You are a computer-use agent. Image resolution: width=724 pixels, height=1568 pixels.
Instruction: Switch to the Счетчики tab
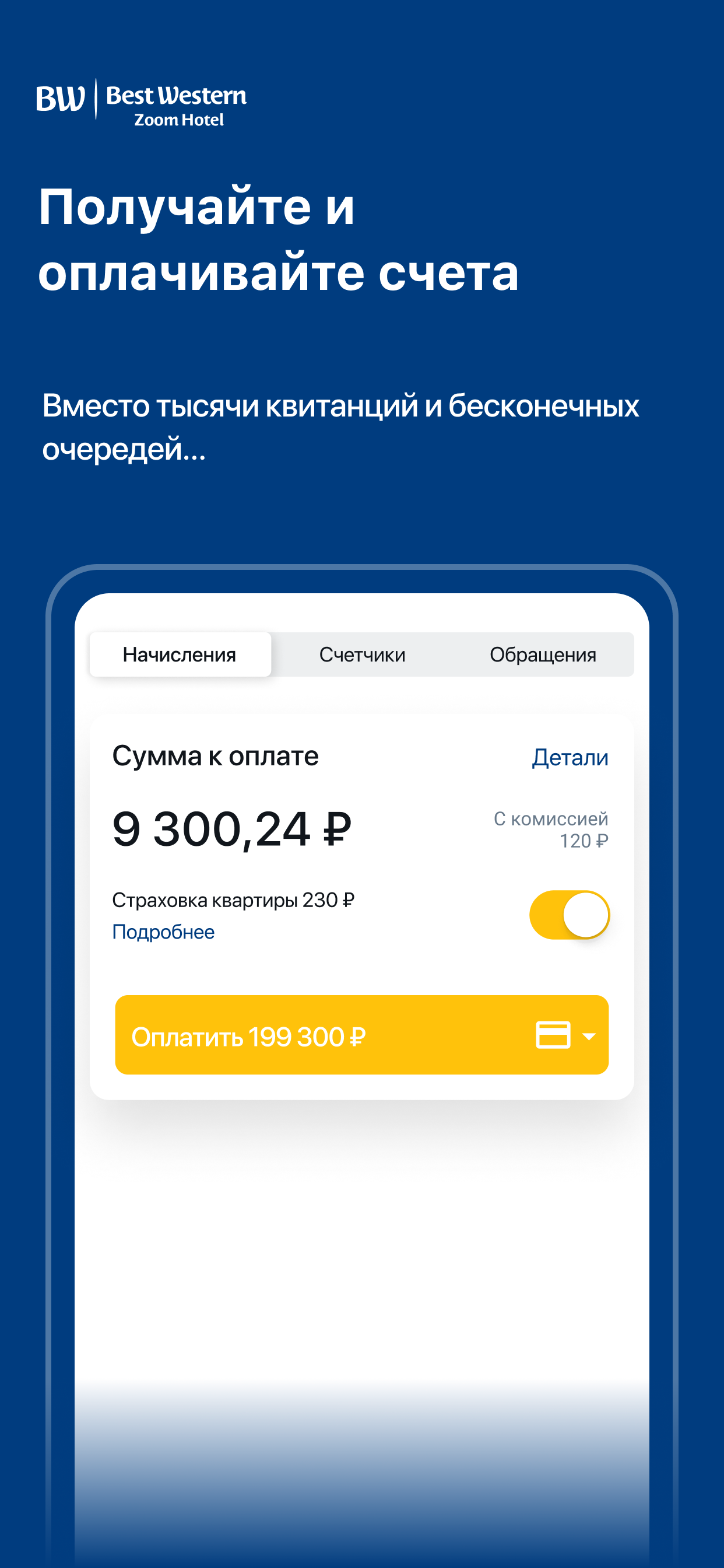[363, 654]
